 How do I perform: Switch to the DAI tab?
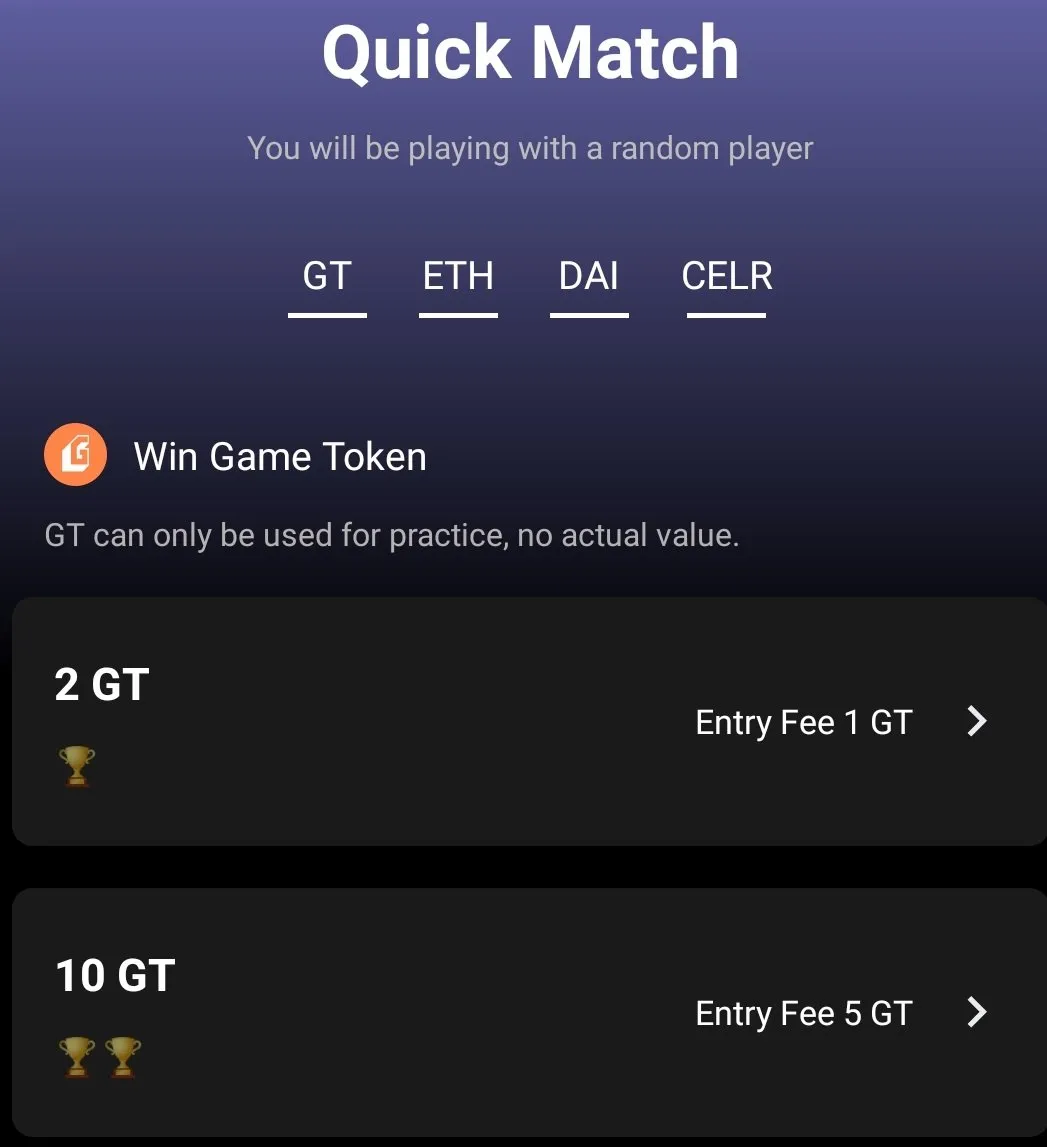(589, 278)
